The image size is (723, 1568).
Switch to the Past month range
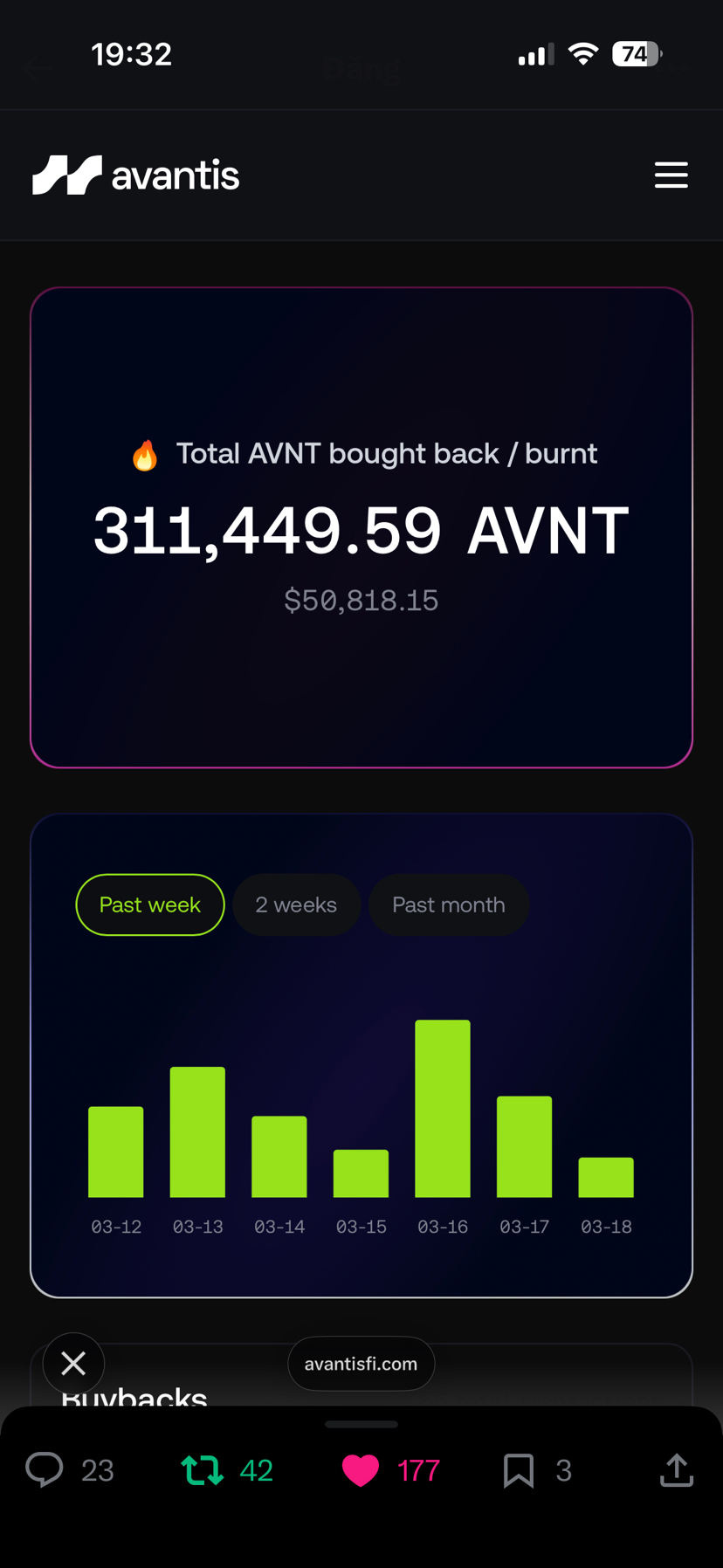pyautogui.click(x=448, y=904)
